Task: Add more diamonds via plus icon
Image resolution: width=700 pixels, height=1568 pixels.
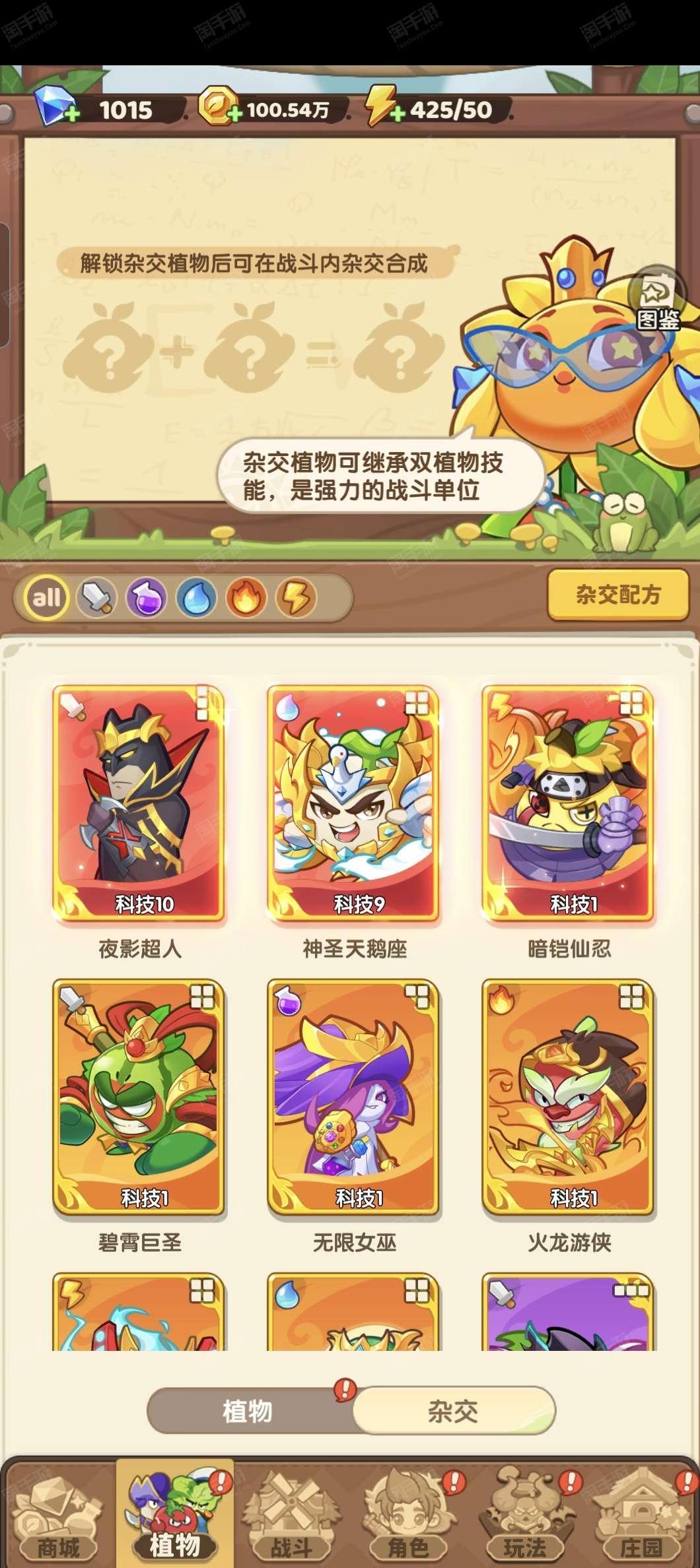Action: [x=71, y=115]
